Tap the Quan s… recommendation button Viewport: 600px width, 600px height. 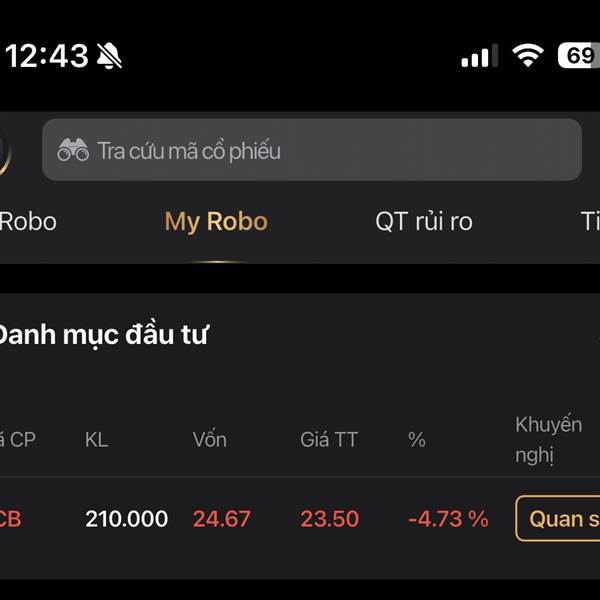(558, 518)
